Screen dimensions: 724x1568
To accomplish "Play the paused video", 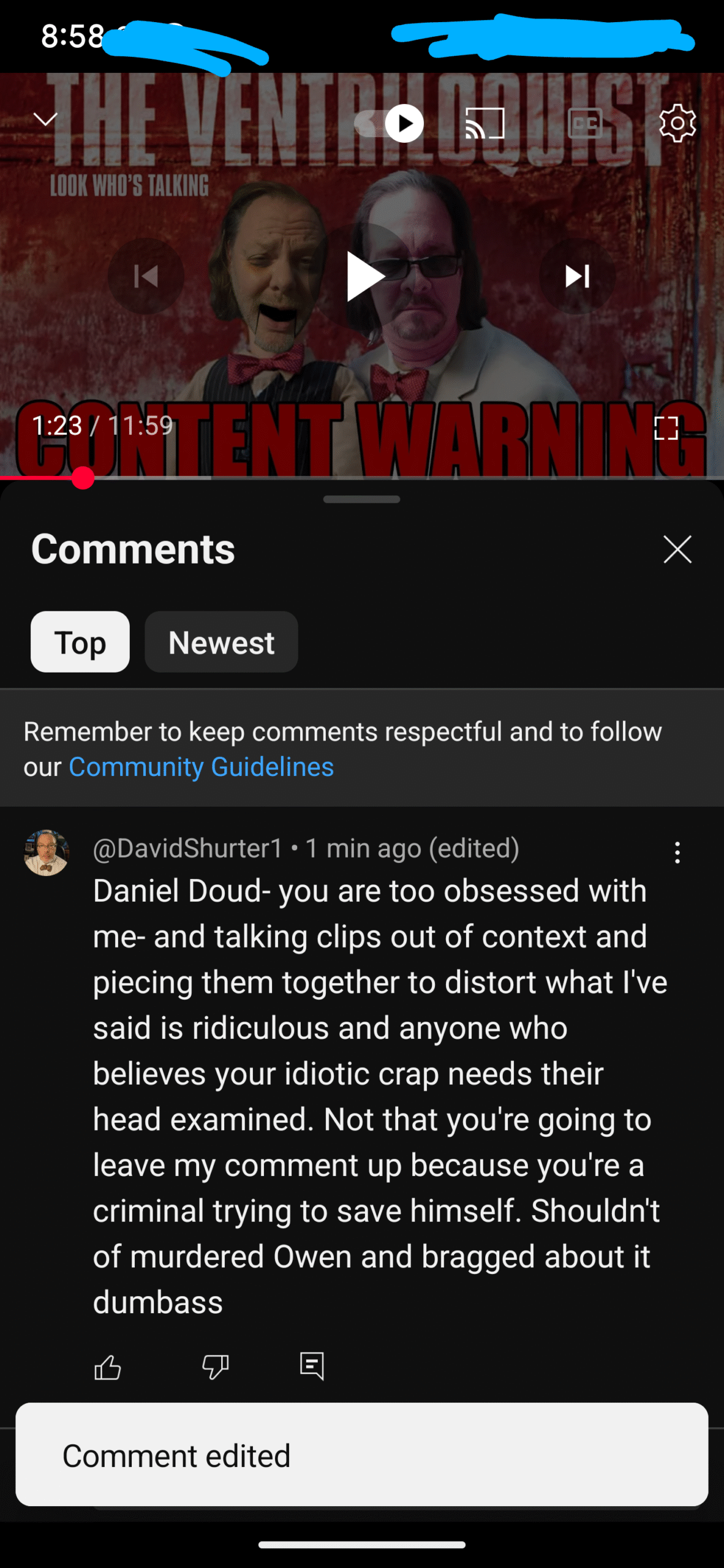I will click(x=363, y=276).
